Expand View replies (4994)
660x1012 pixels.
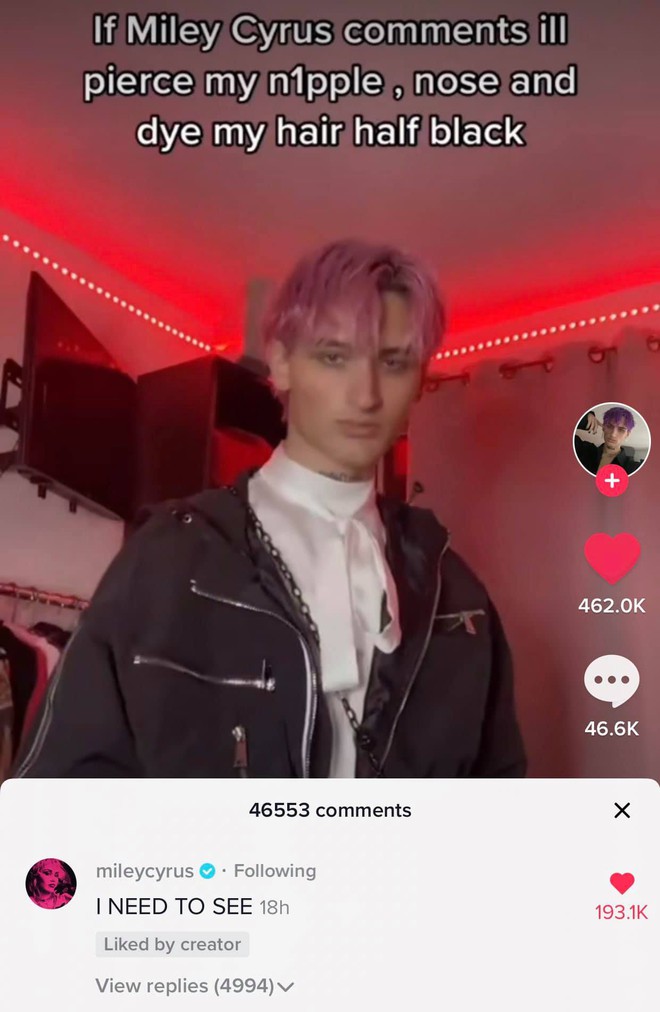click(194, 985)
